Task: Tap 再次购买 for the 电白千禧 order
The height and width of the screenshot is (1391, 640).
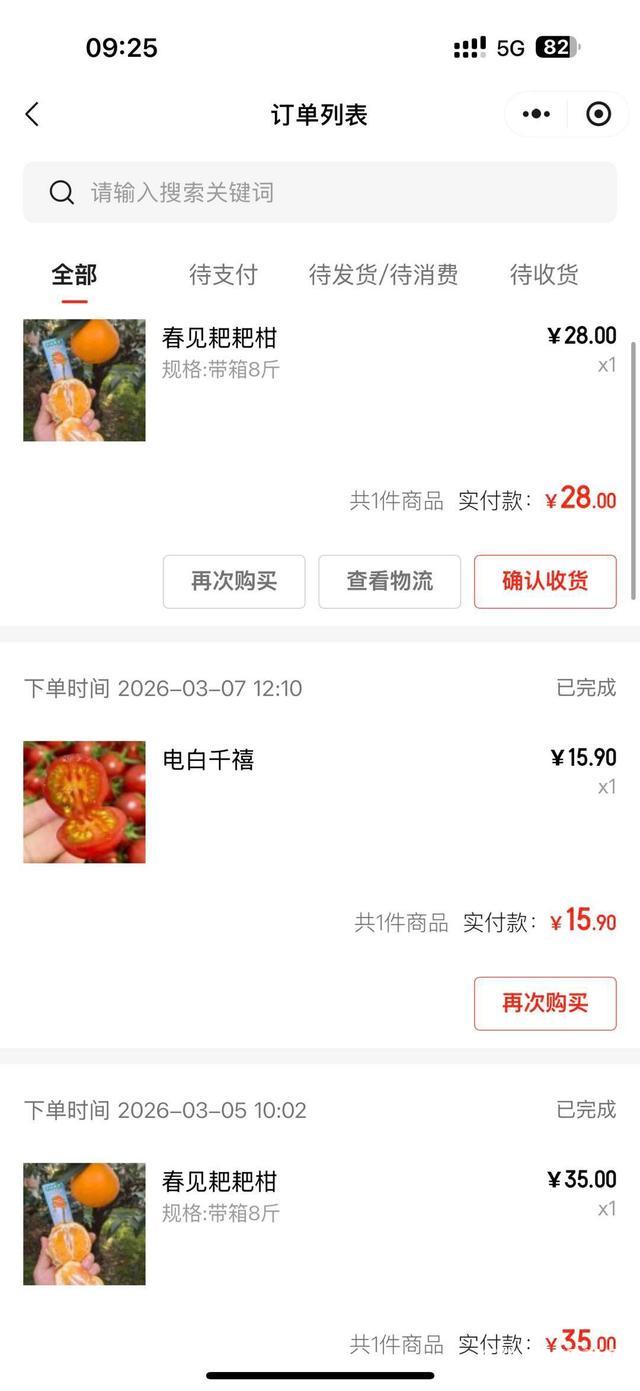Action: pos(545,1003)
